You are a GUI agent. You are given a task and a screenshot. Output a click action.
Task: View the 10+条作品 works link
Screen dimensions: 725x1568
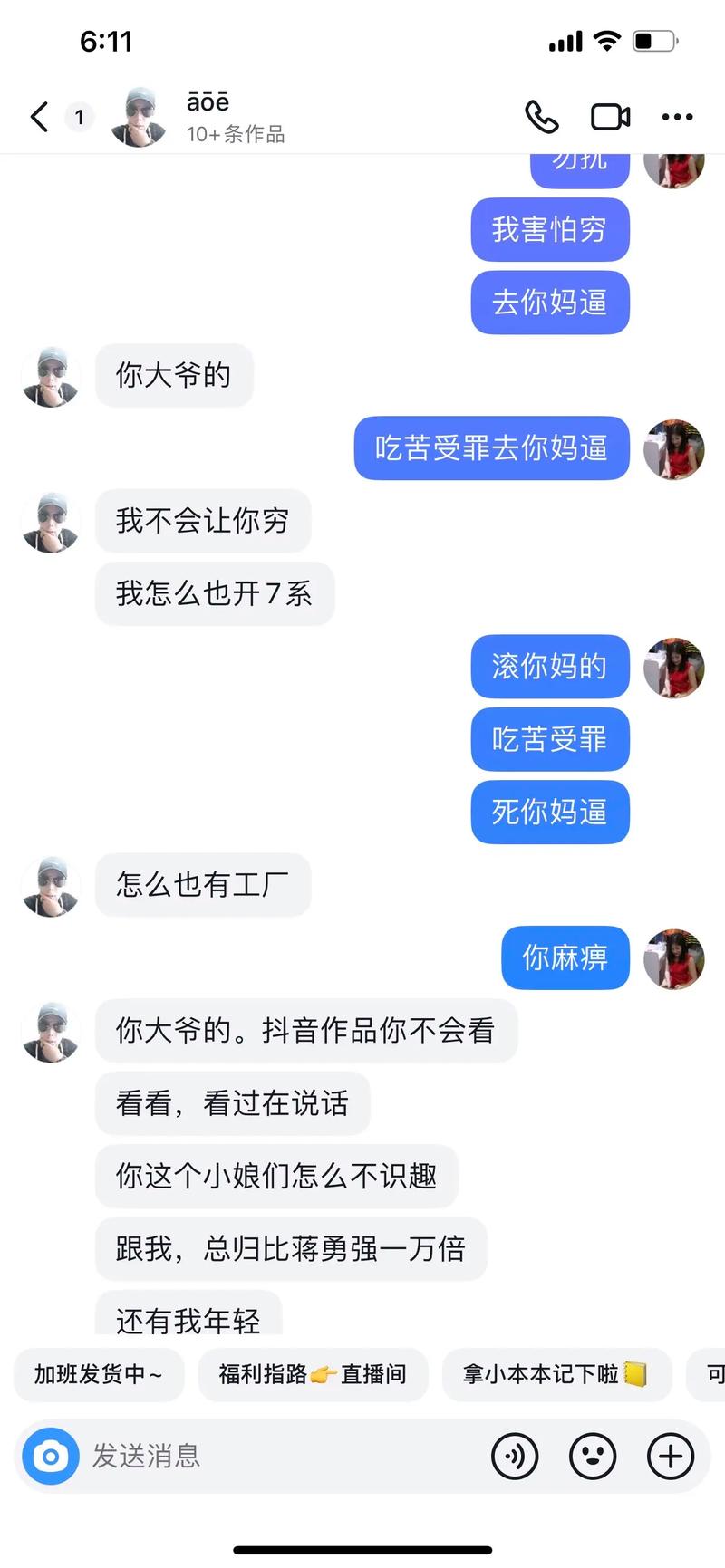pos(236,134)
